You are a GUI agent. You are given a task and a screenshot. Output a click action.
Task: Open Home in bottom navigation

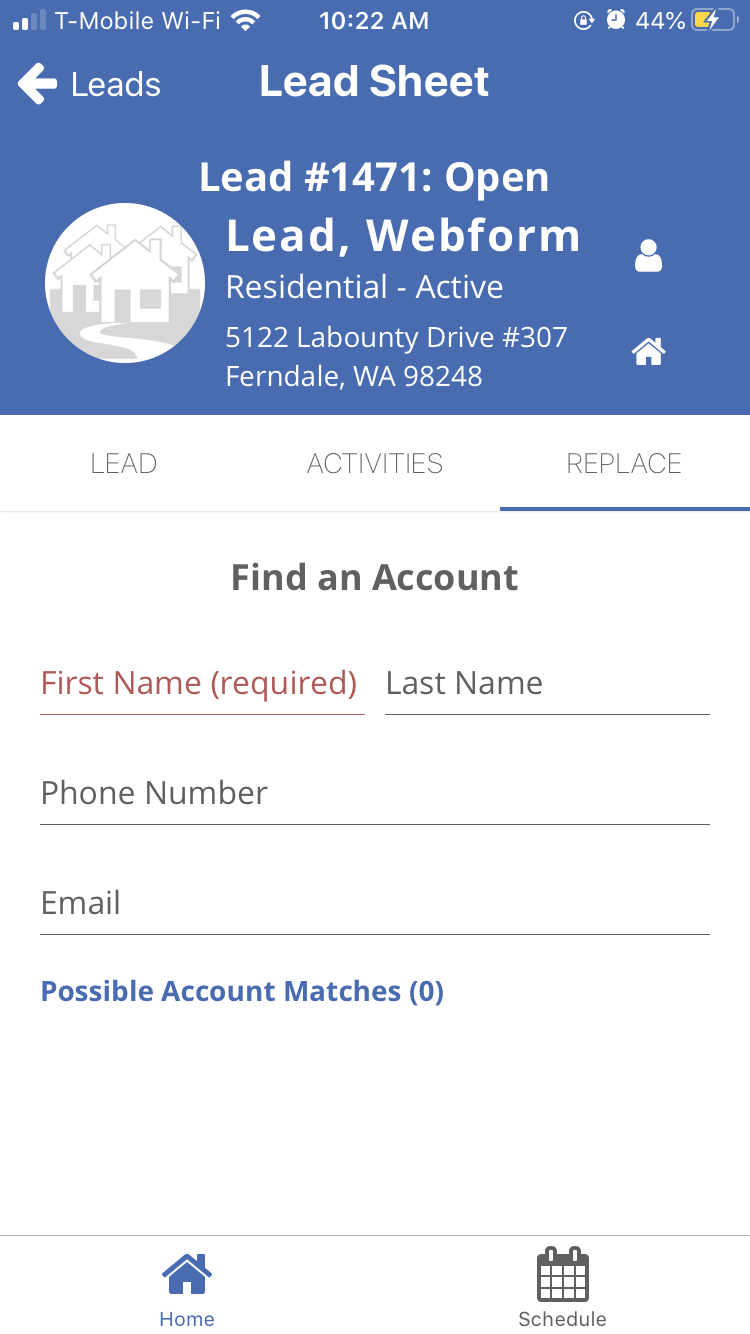(x=187, y=1286)
